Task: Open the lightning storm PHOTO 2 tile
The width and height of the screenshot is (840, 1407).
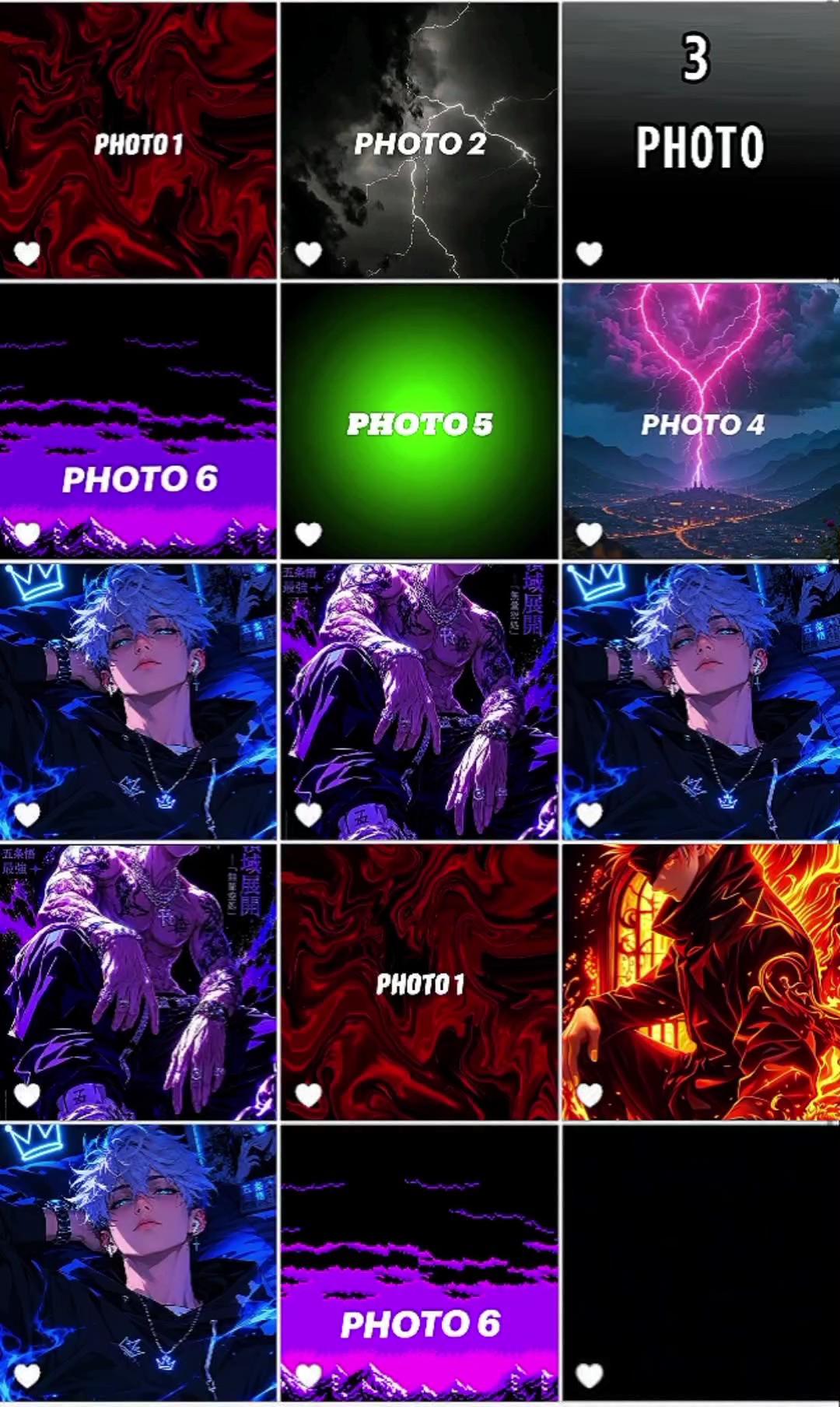Action: [419, 140]
